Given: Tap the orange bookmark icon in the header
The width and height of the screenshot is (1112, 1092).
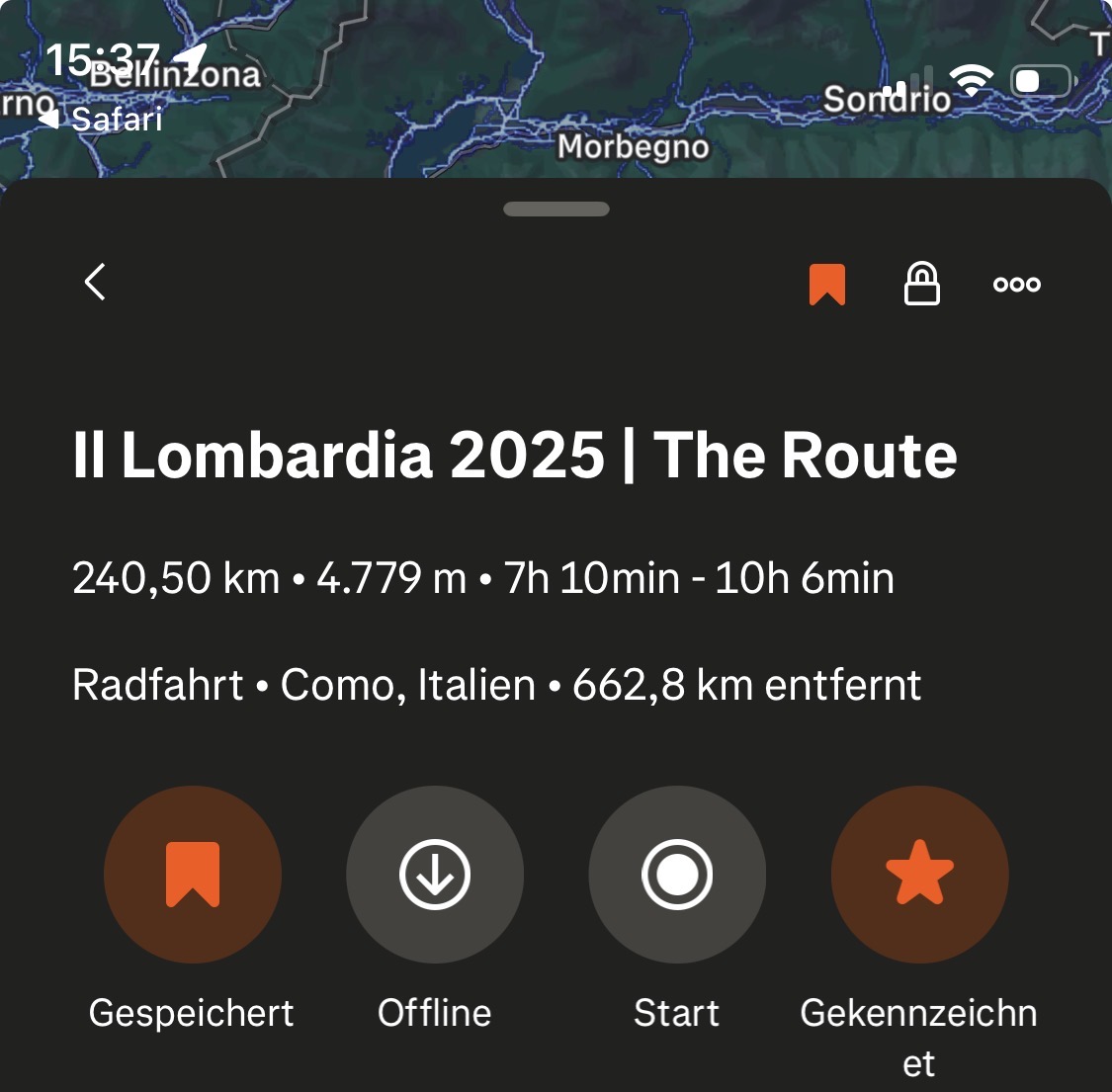Looking at the screenshot, I should [827, 285].
